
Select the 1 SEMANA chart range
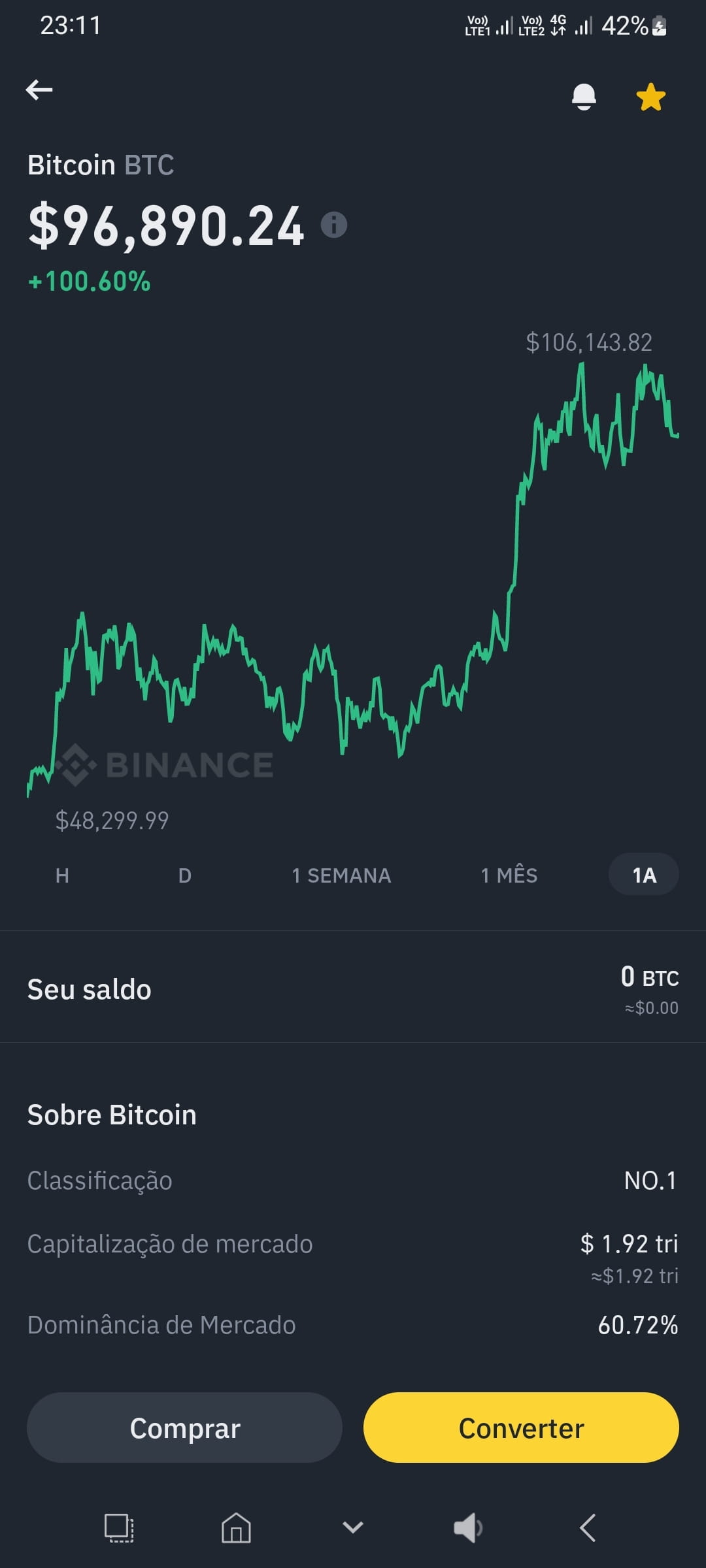[x=341, y=875]
